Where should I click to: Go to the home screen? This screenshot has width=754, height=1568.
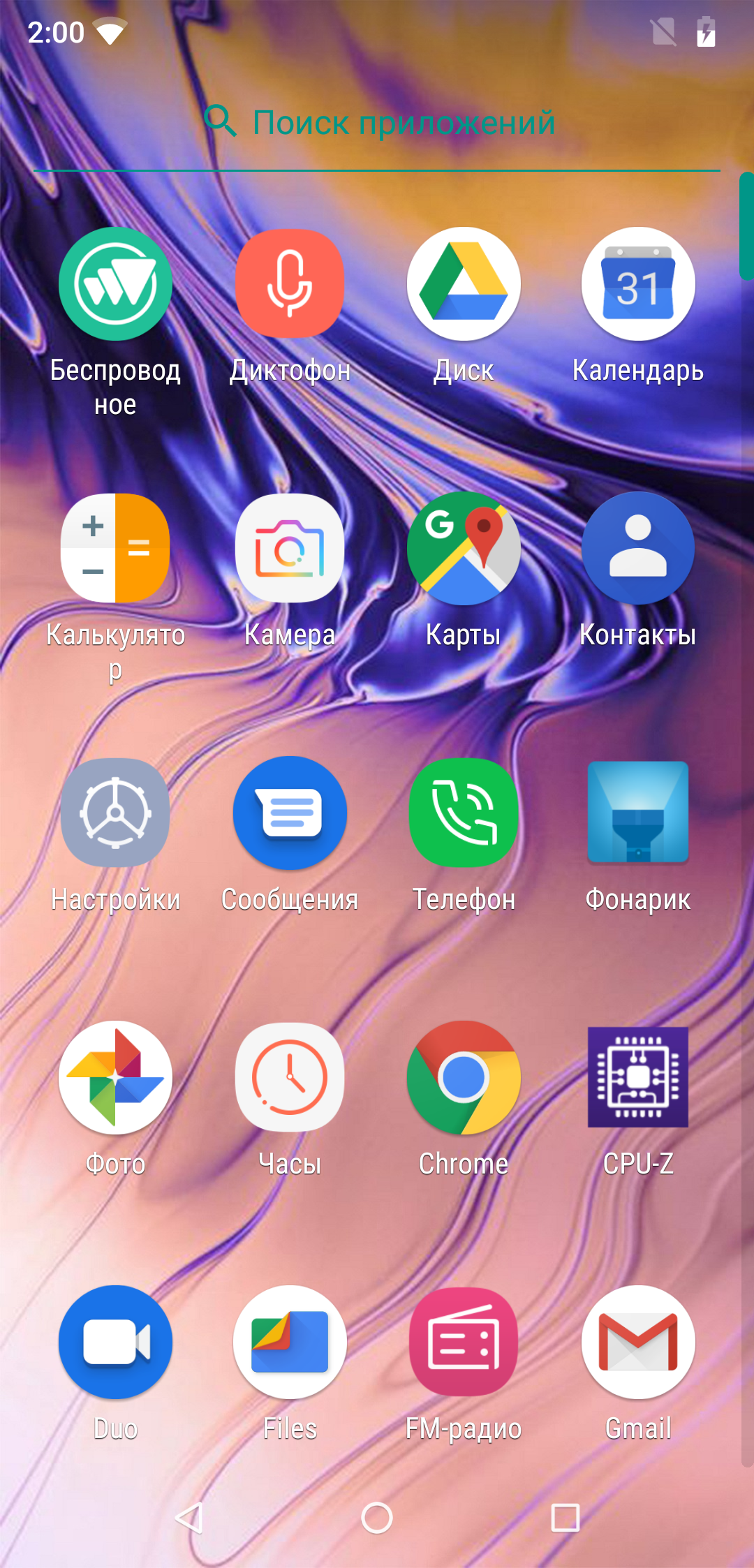click(x=377, y=1518)
